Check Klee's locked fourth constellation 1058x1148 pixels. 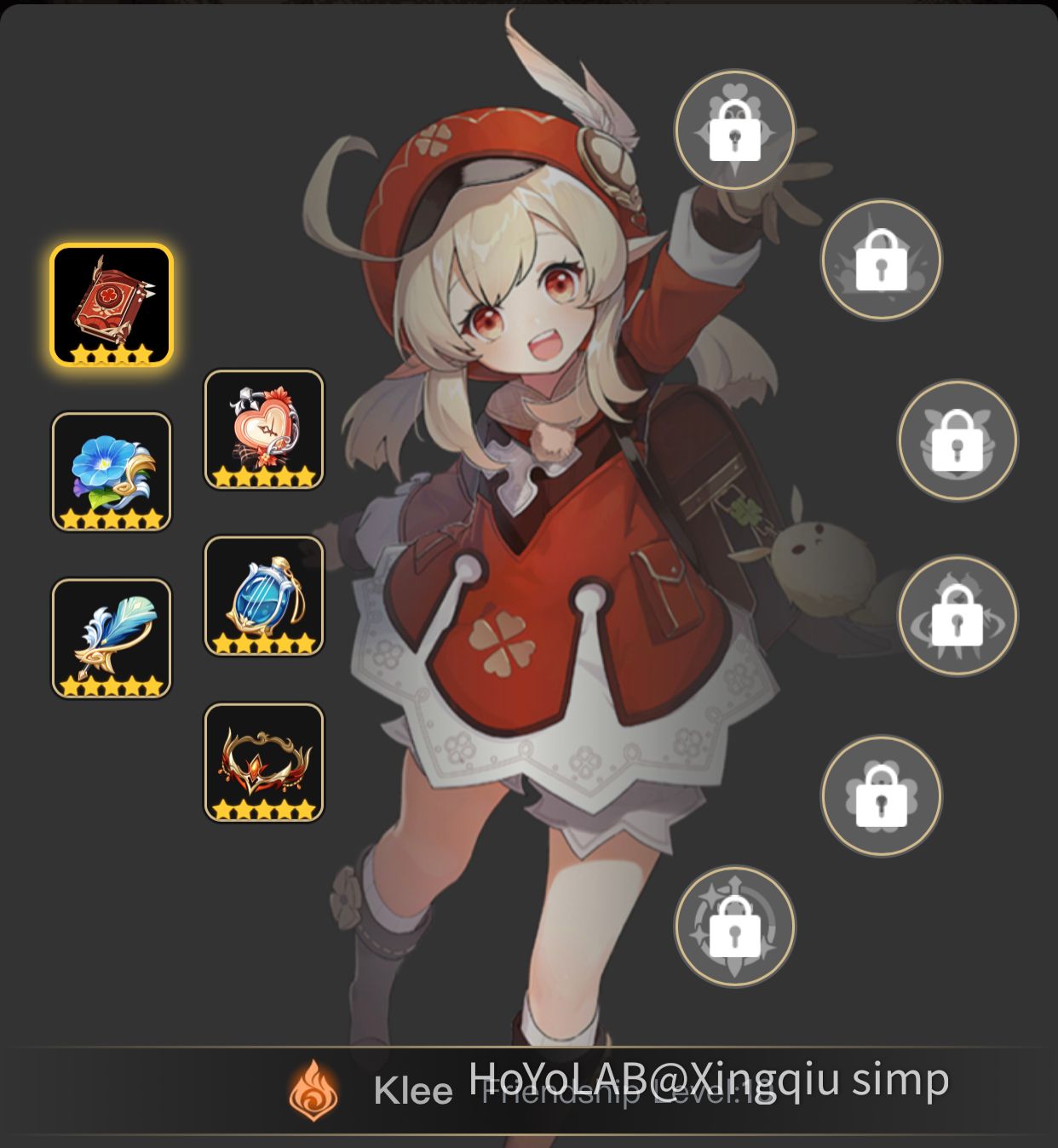(x=957, y=616)
